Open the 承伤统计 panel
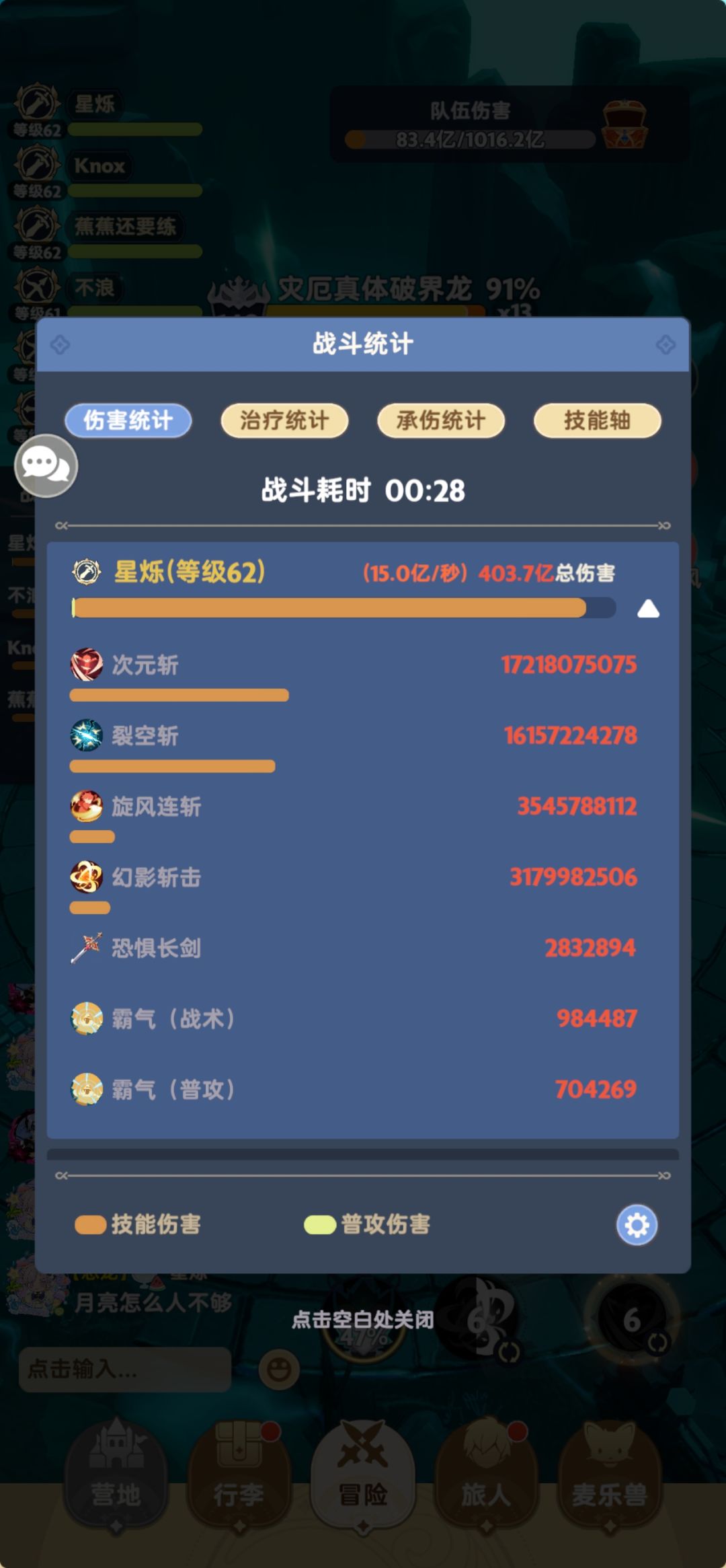This screenshot has width=726, height=1568. [x=440, y=420]
